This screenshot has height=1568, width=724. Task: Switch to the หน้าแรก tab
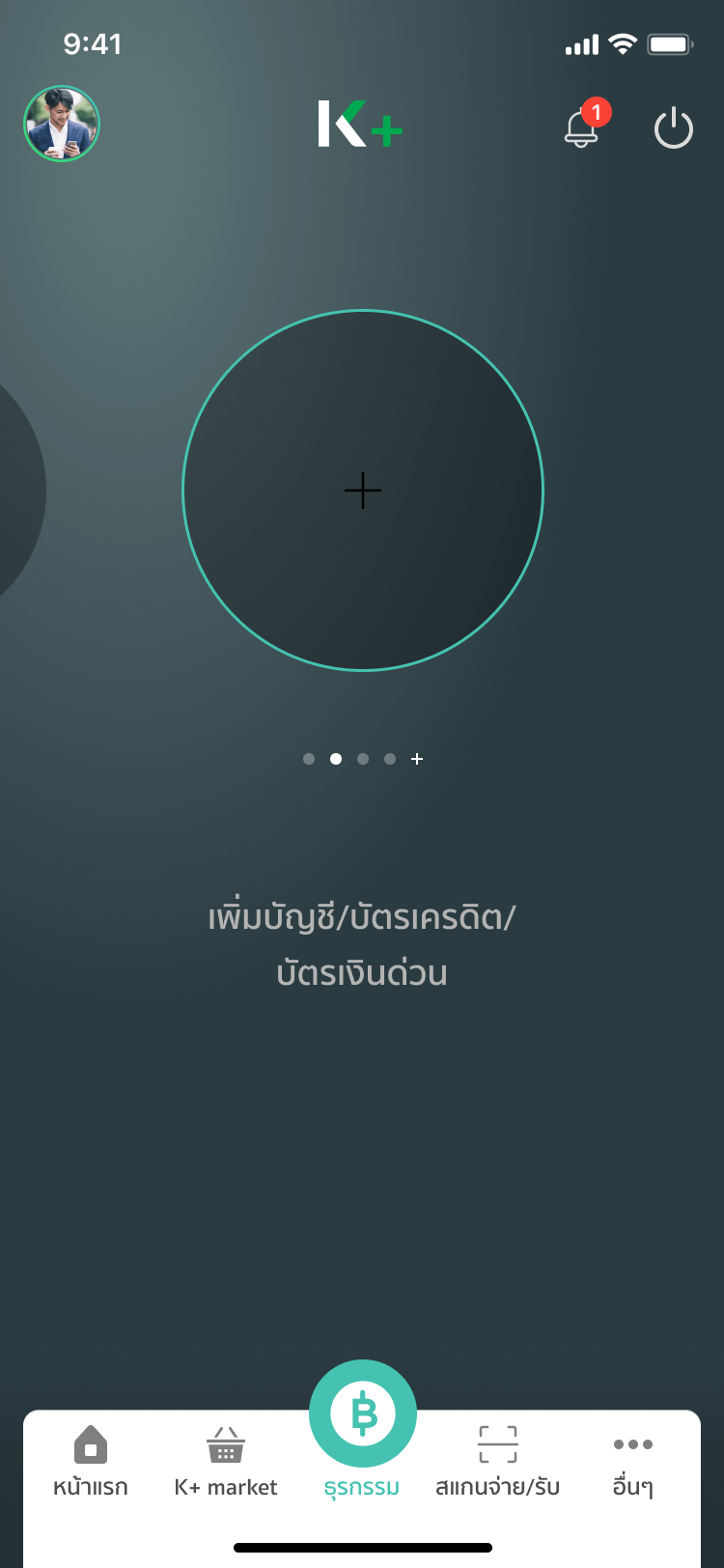tap(91, 1461)
